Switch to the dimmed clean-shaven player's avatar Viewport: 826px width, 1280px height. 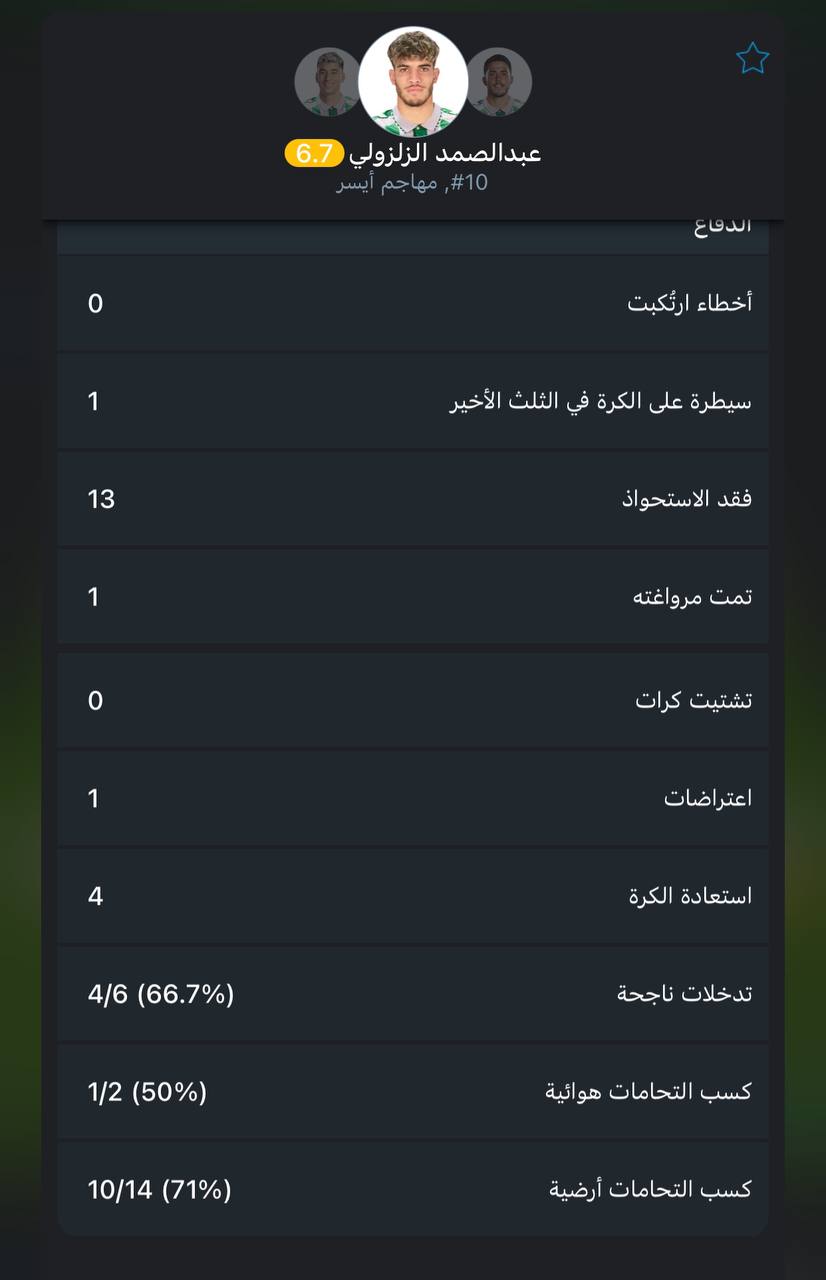point(328,82)
